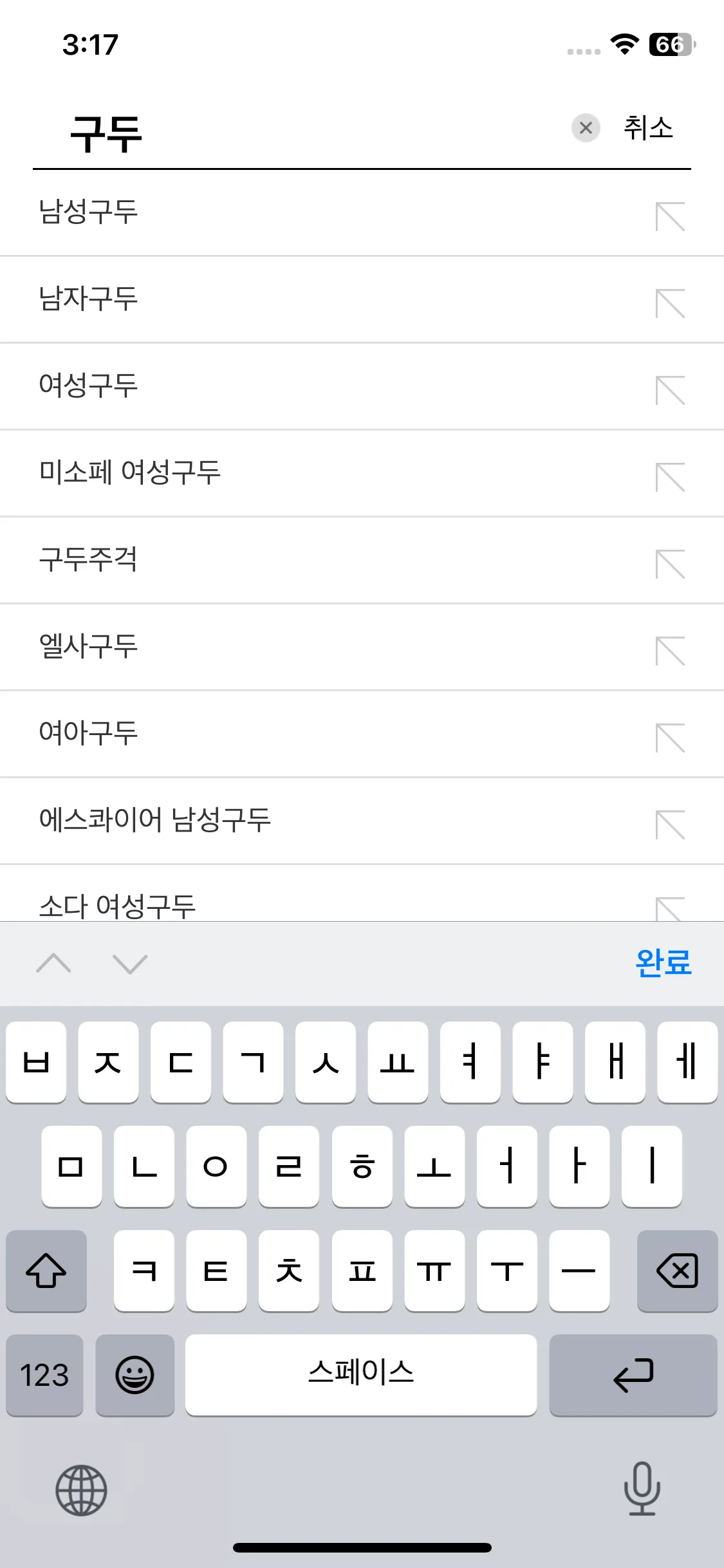Hit the return key on the keyboard
The height and width of the screenshot is (1568, 724).
(x=633, y=1375)
